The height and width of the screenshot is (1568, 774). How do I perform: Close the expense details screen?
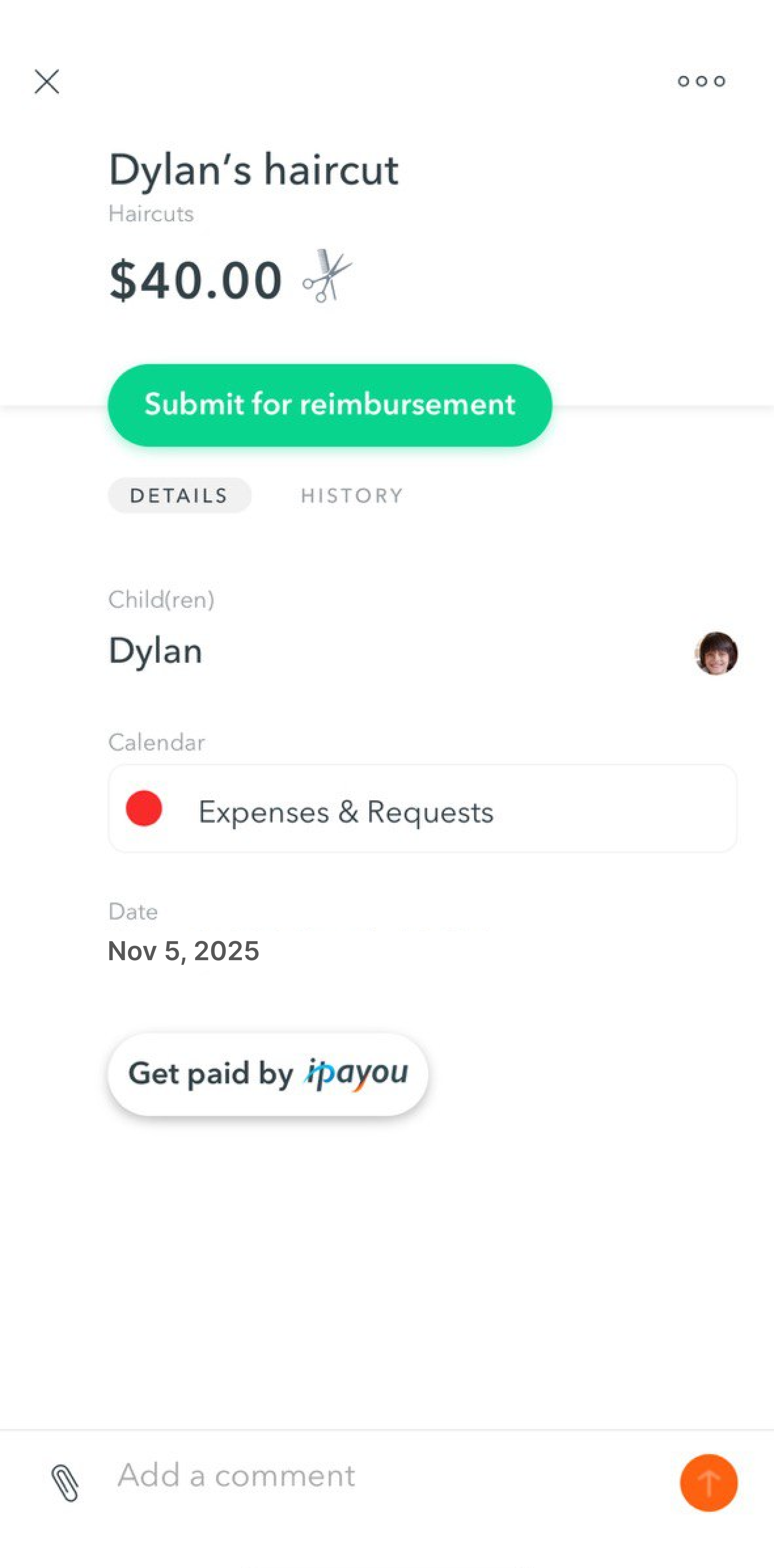47,82
